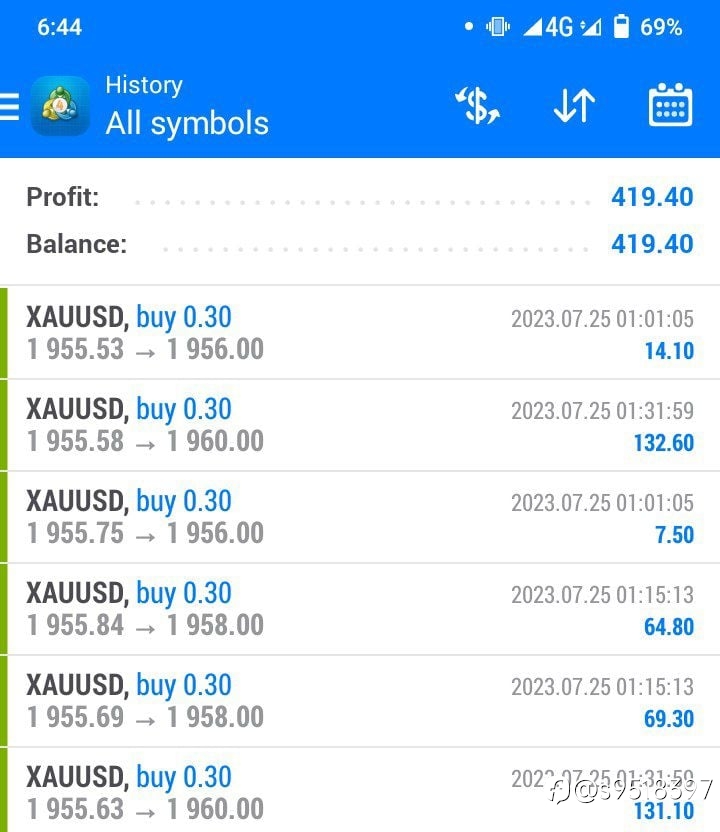
Task: View XAUUSD trade with 131.10 profit
Action: pyautogui.click(x=360, y=790)
